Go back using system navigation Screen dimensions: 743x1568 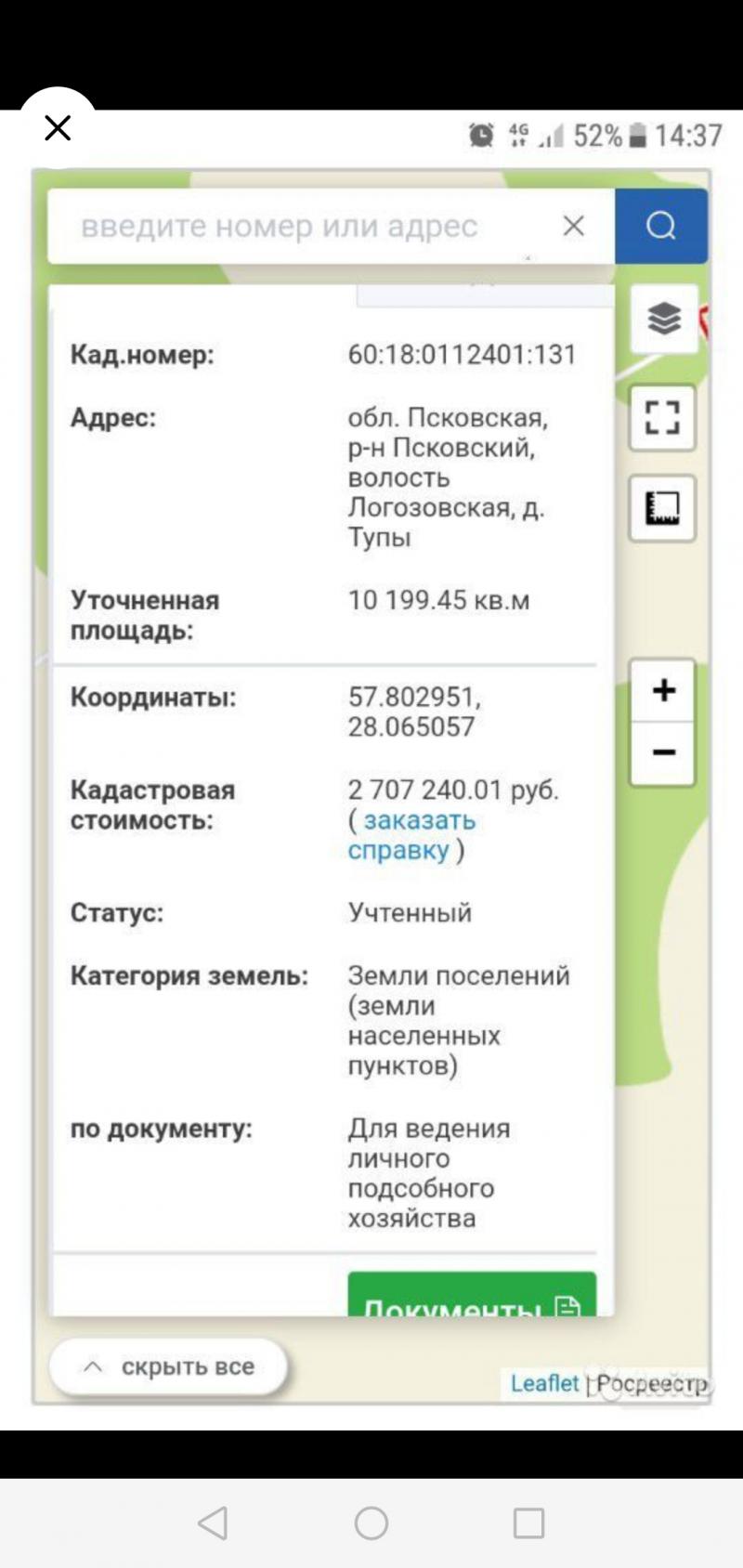[213, 1522]
